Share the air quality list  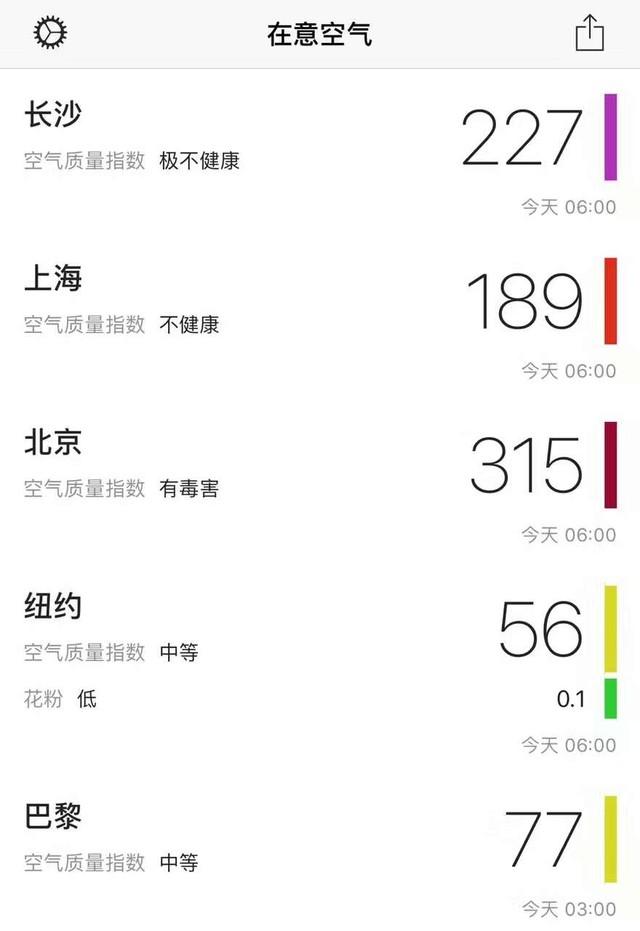click(590, 33)
